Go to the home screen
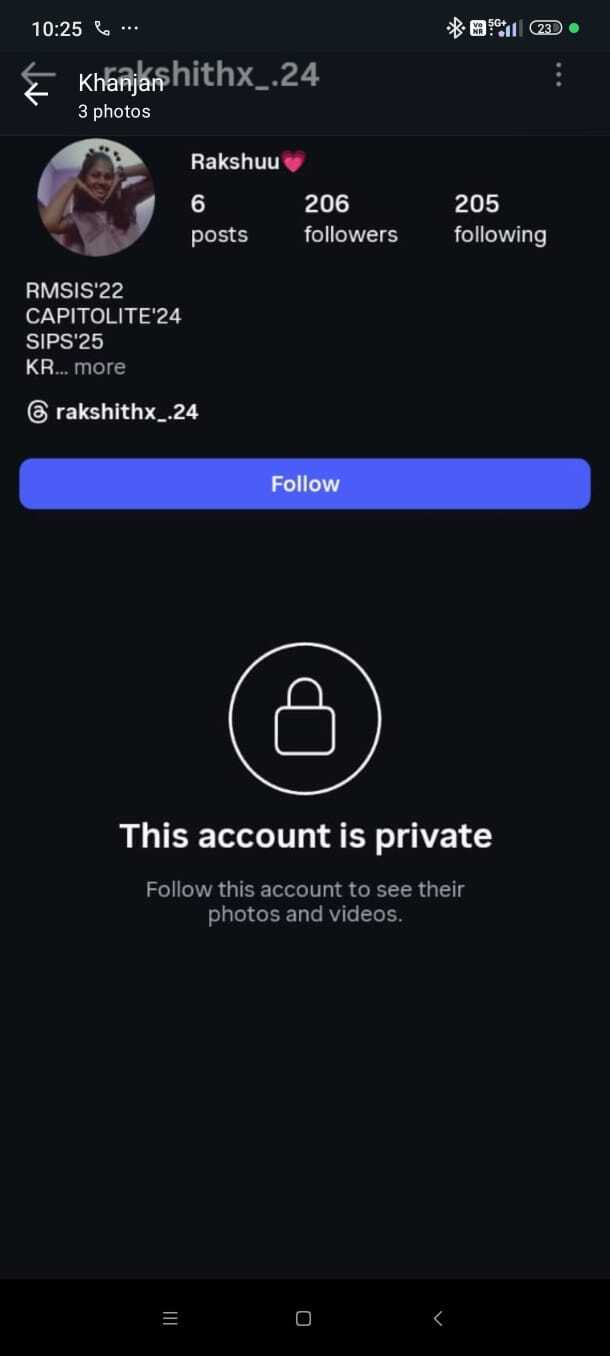 303,1318
